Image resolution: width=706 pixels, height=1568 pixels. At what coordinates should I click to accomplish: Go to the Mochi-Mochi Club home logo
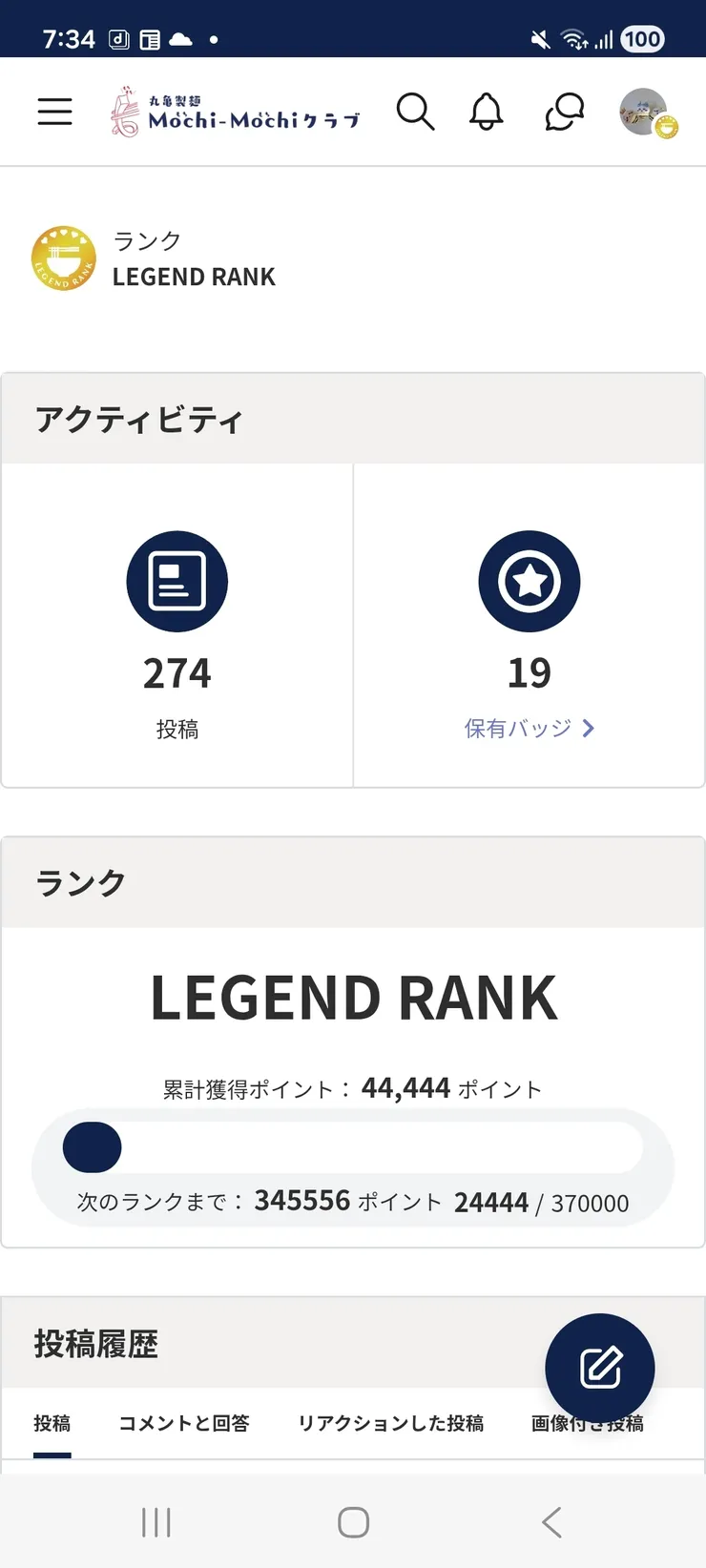pos(235,113)
